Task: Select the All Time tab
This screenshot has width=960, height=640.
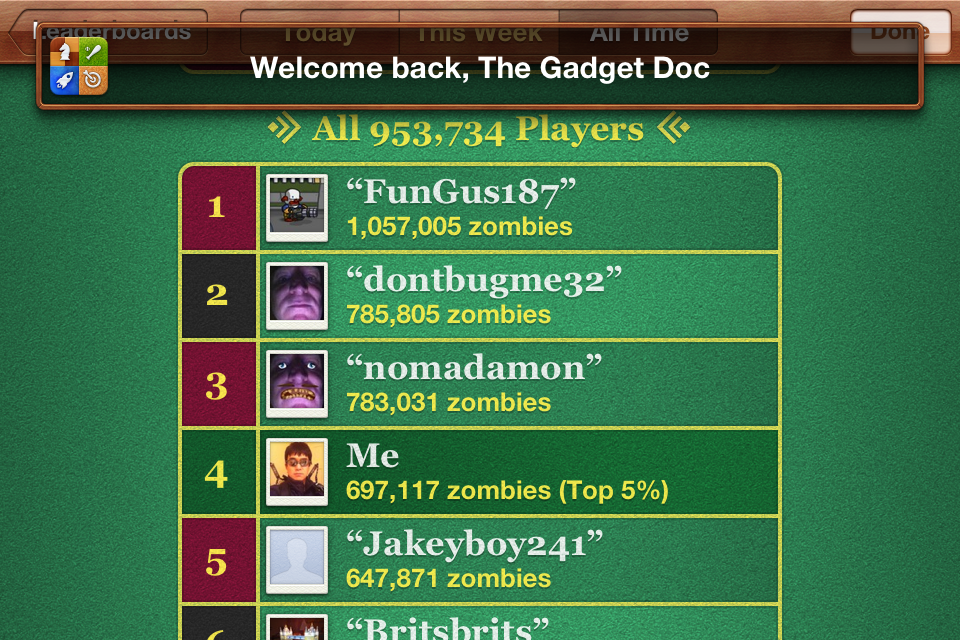Action: point(639,32)
